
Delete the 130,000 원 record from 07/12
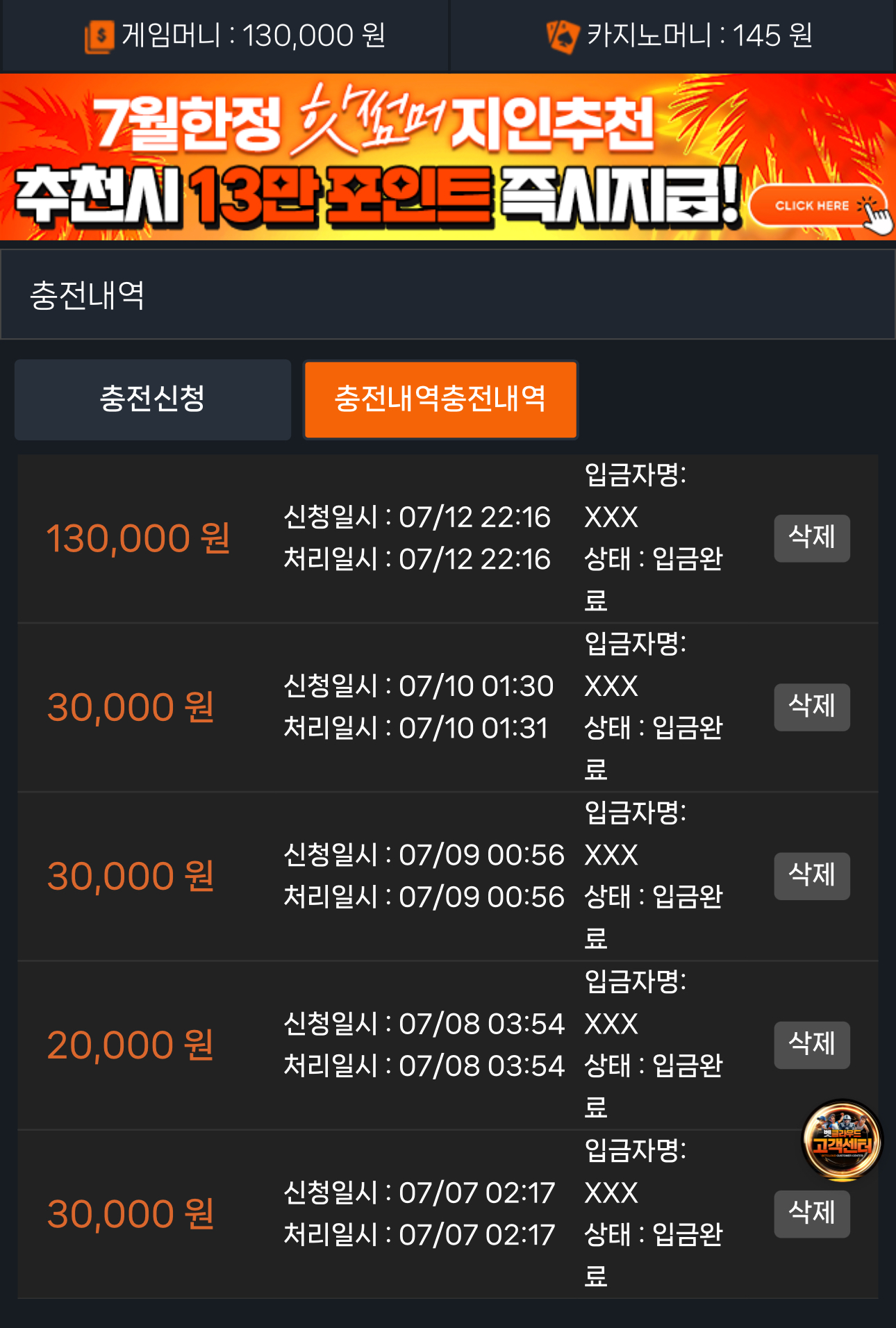coord(811,538)
